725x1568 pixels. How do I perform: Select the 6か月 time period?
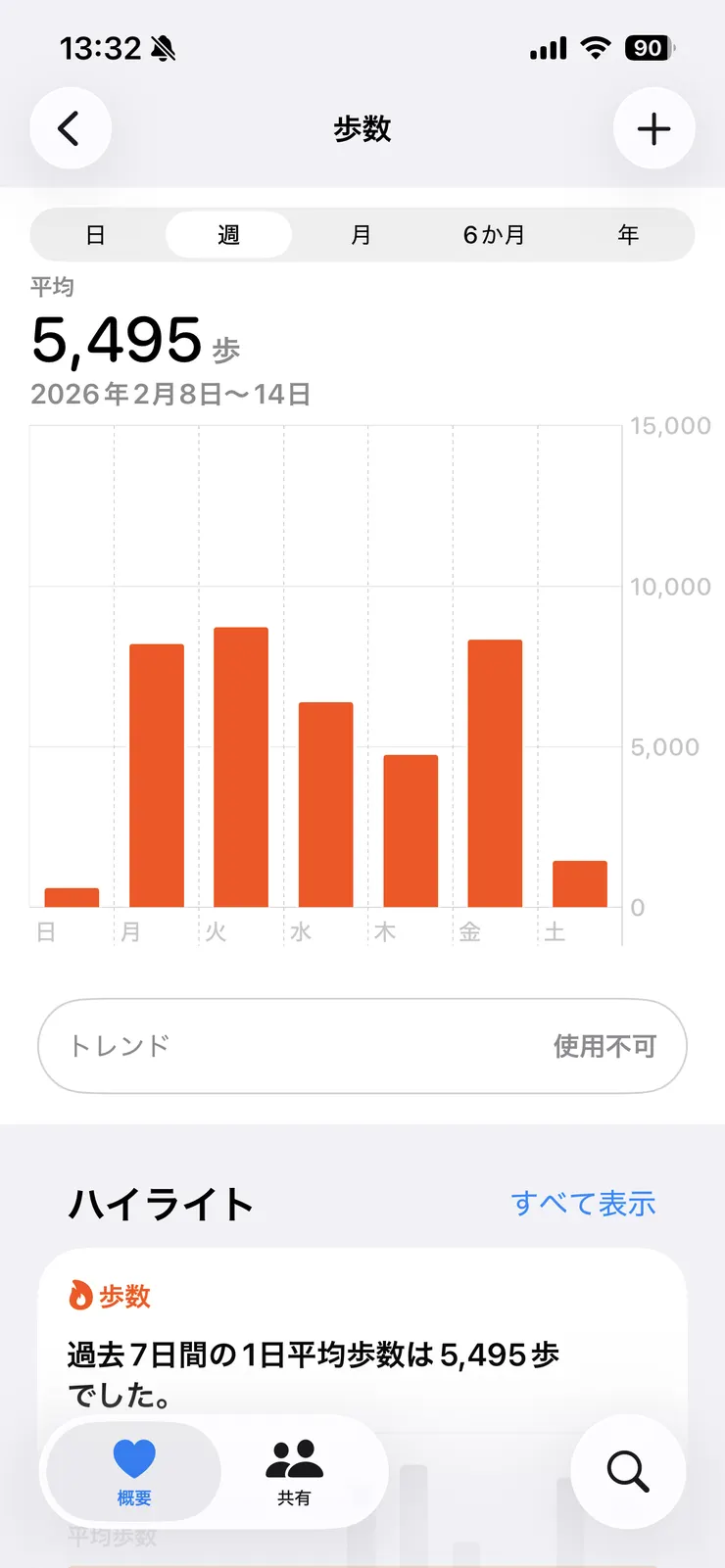pos(494,234)
